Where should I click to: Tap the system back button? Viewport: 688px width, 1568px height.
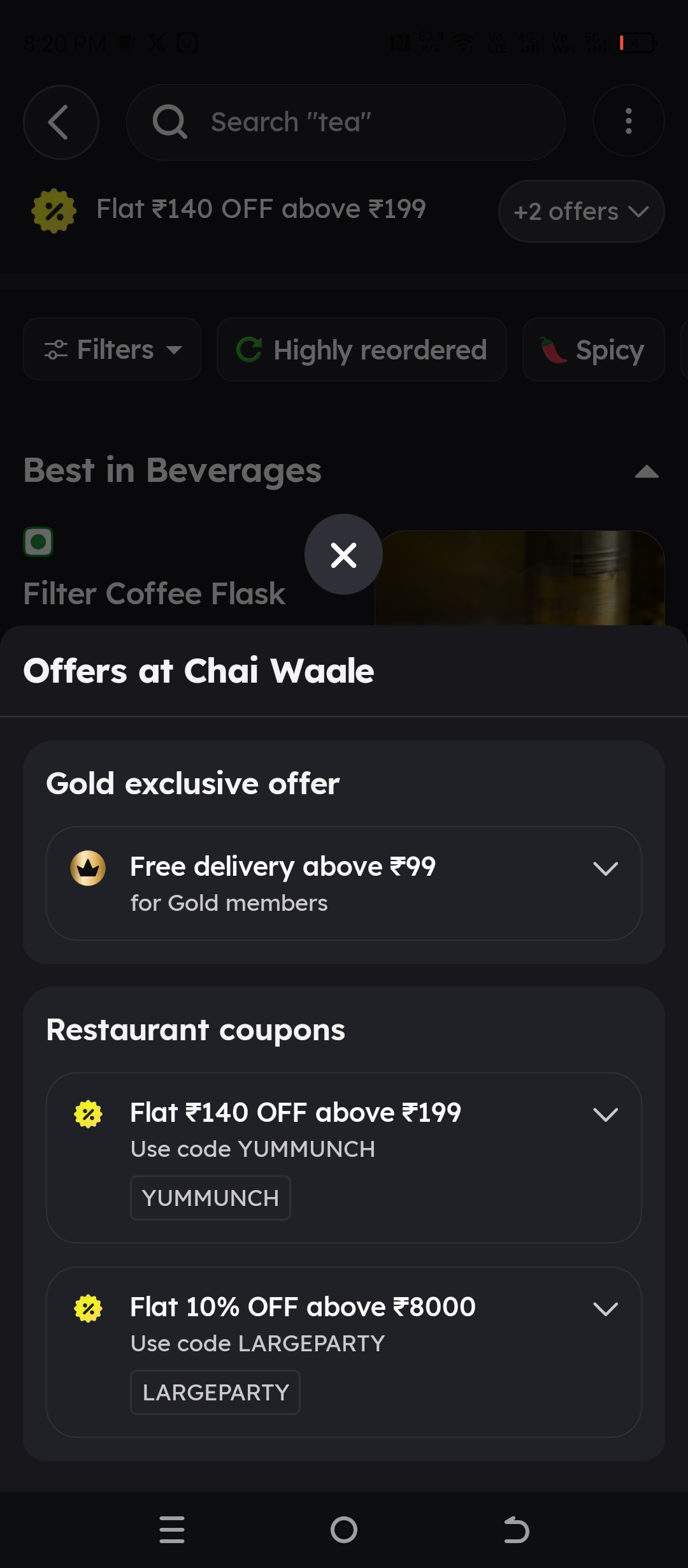coord(516,1530)
